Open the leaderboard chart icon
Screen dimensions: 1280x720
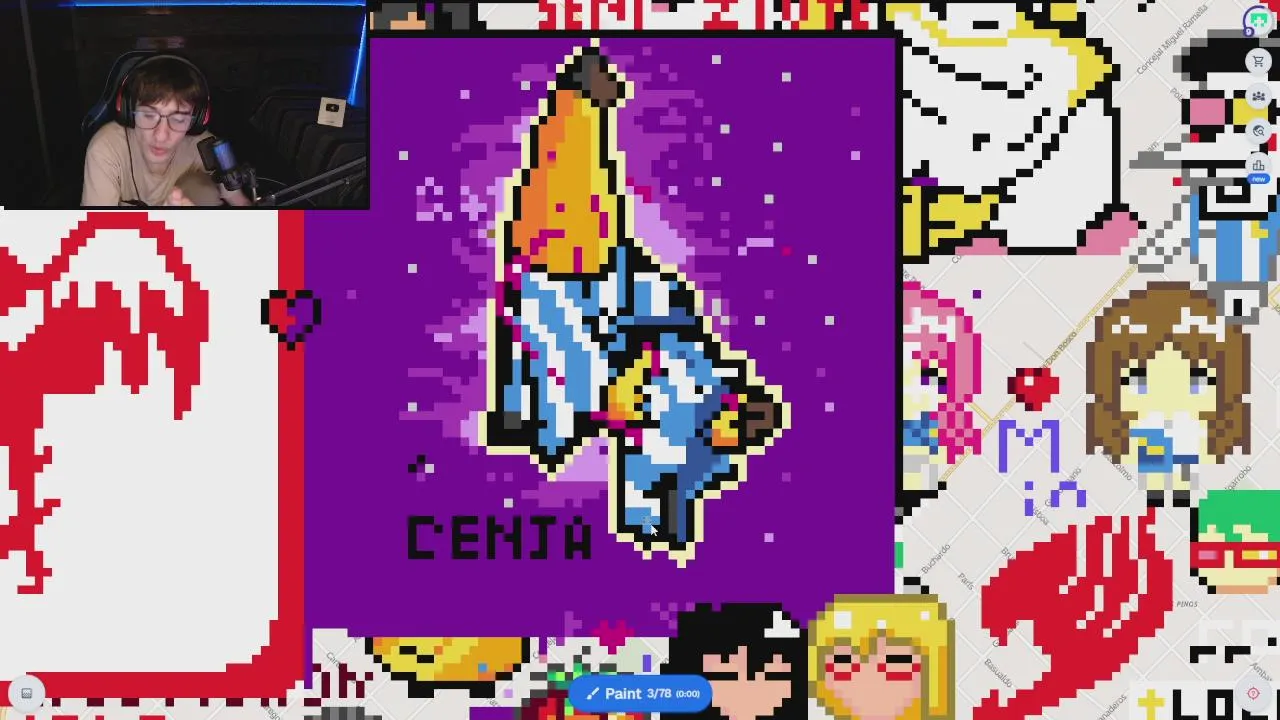1258,166
